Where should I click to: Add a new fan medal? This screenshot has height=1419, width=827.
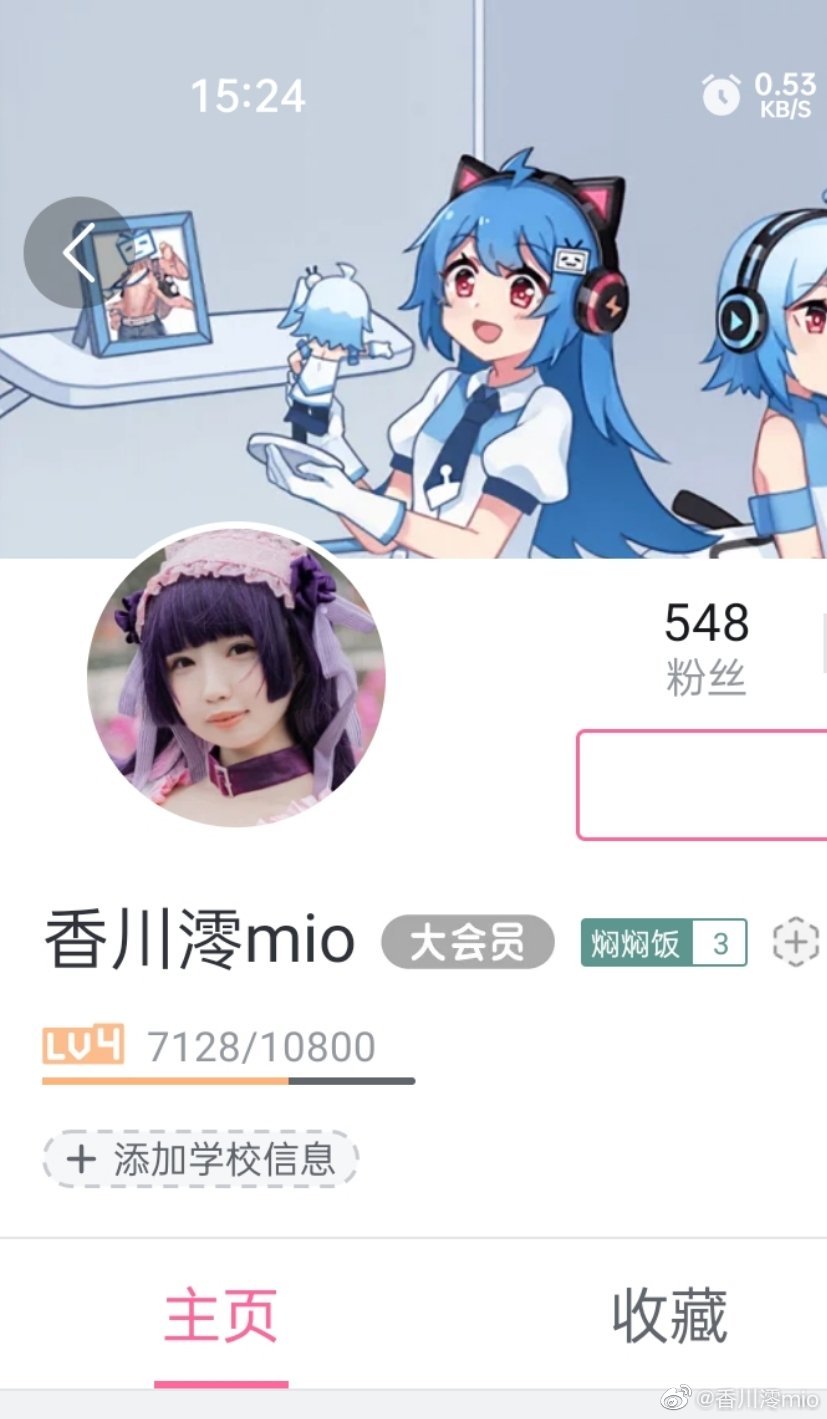click(796, 942)
